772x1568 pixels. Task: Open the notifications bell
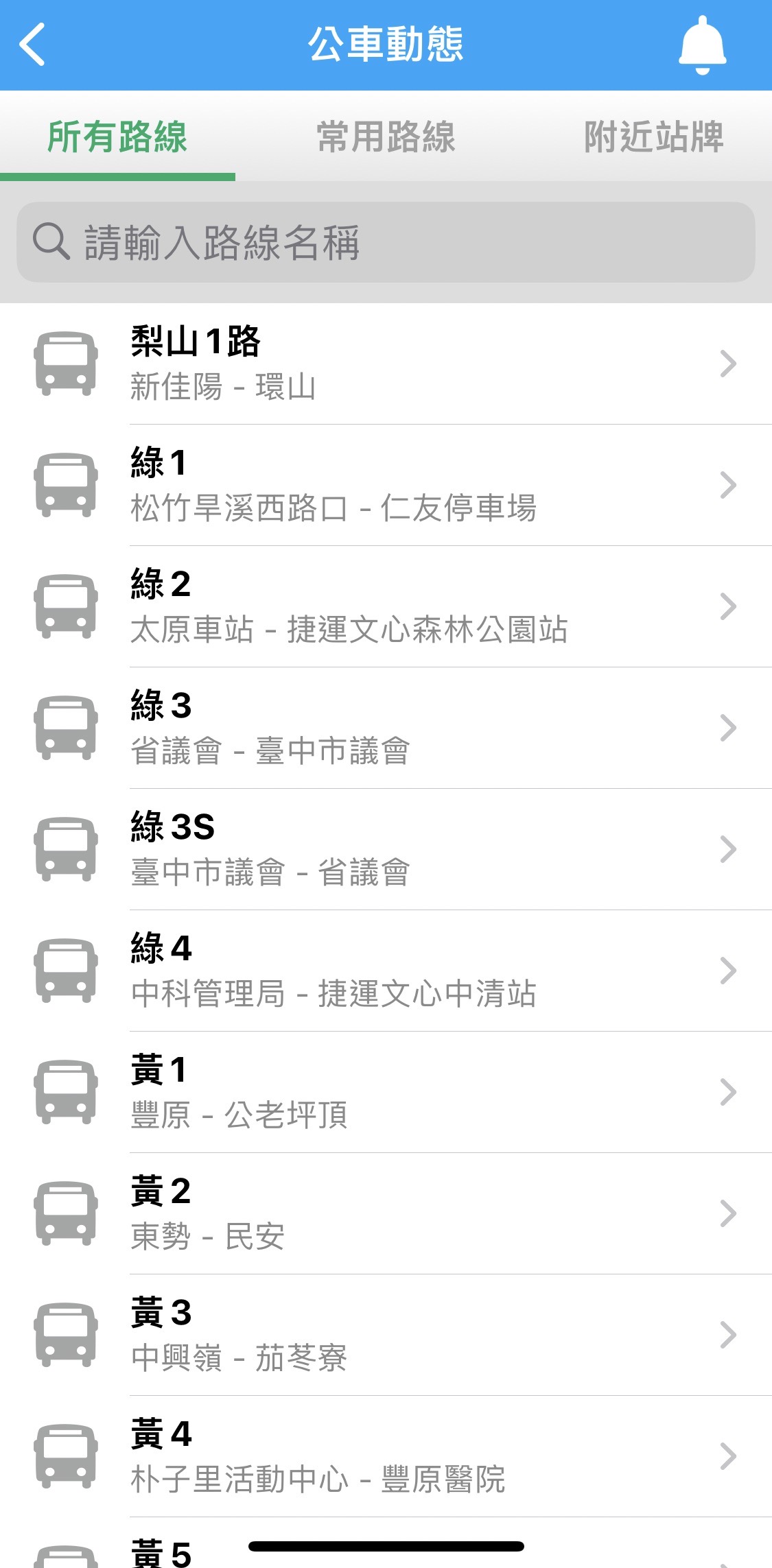702,45
